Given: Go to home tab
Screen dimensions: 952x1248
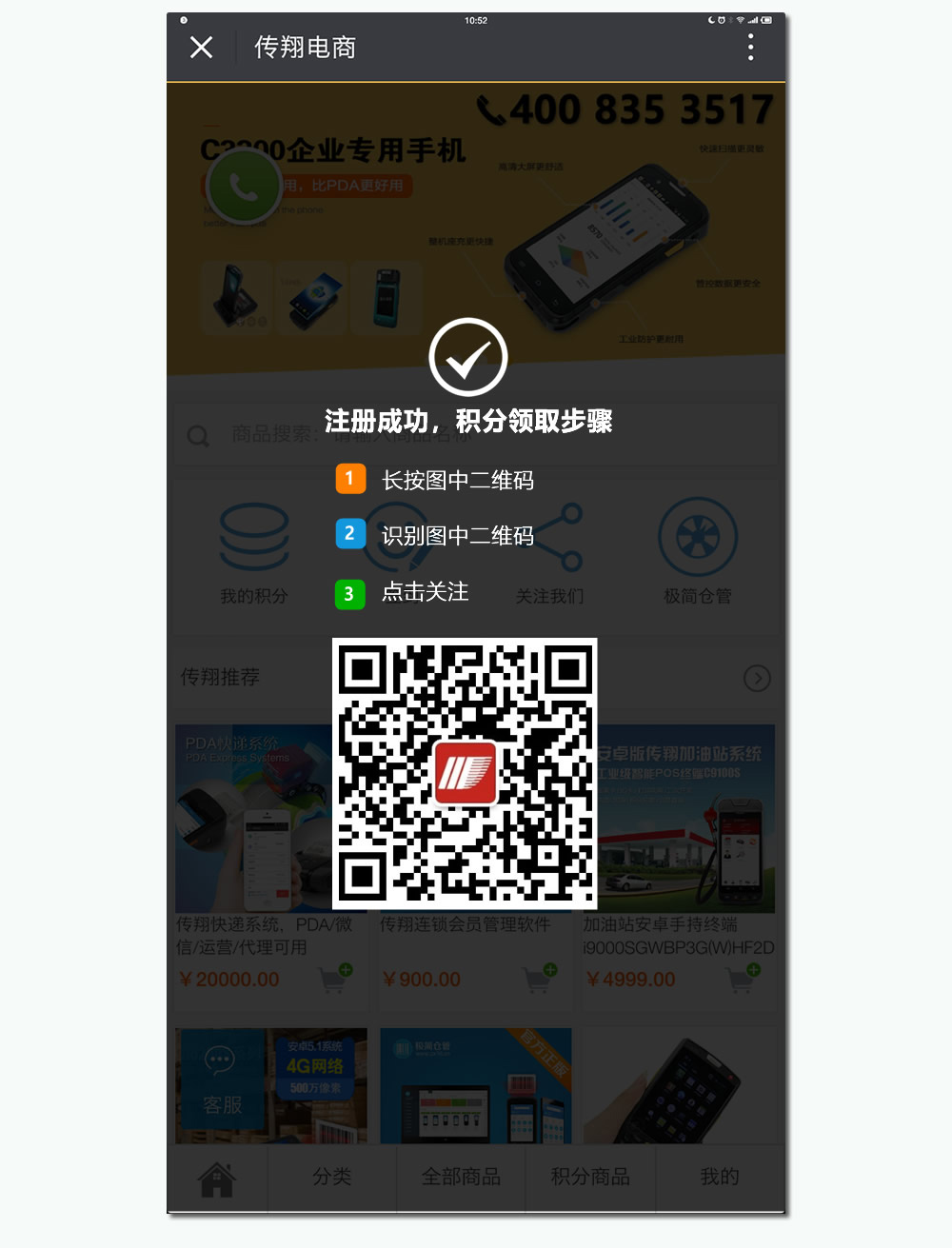Looking at the screenshot, I should pos(217,1179).
